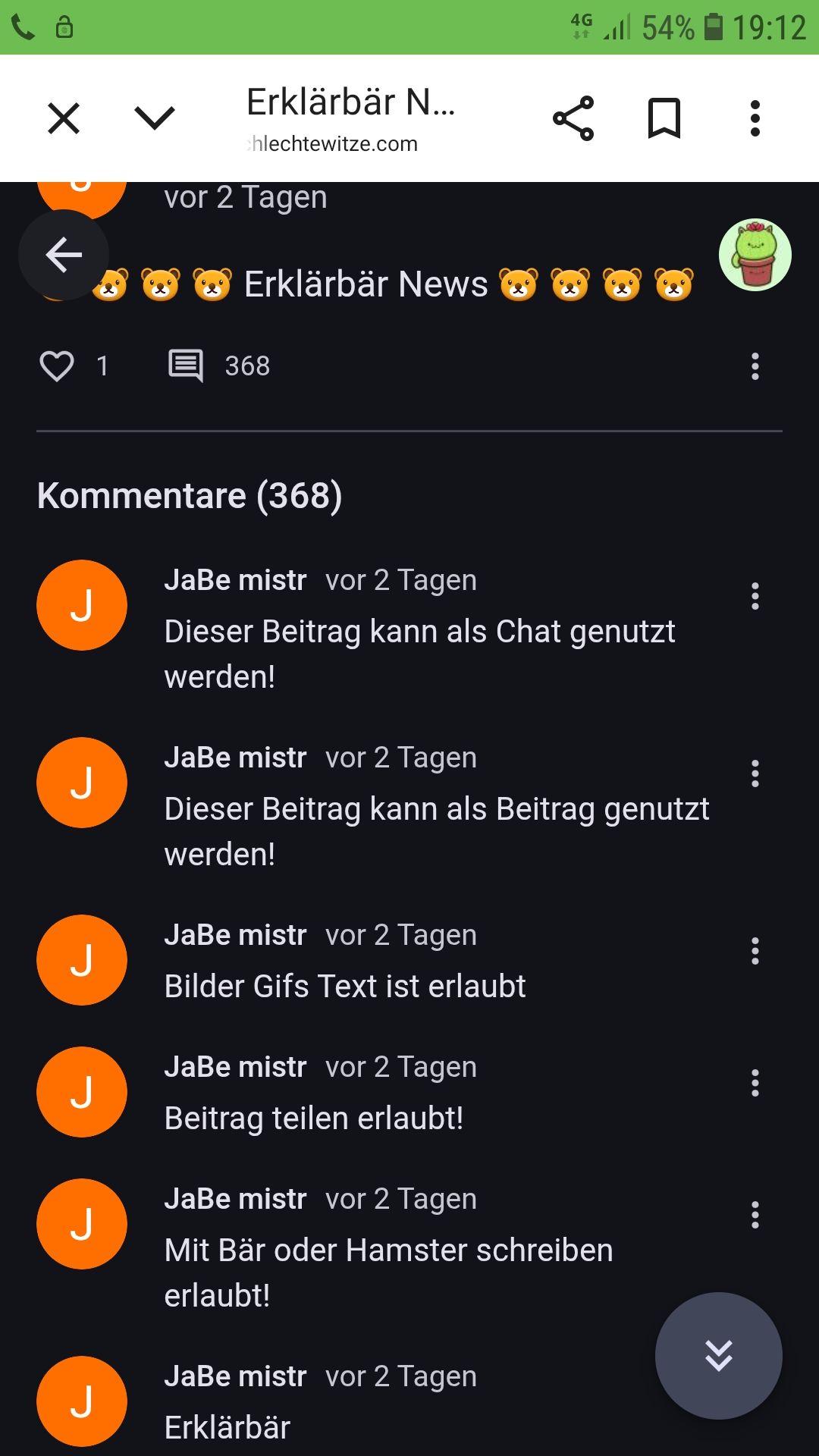Open the browser's three-dot overflow menu
The width and height of the screenshot is (819, 1456).
pyautogui.click(x=755, y=118)
